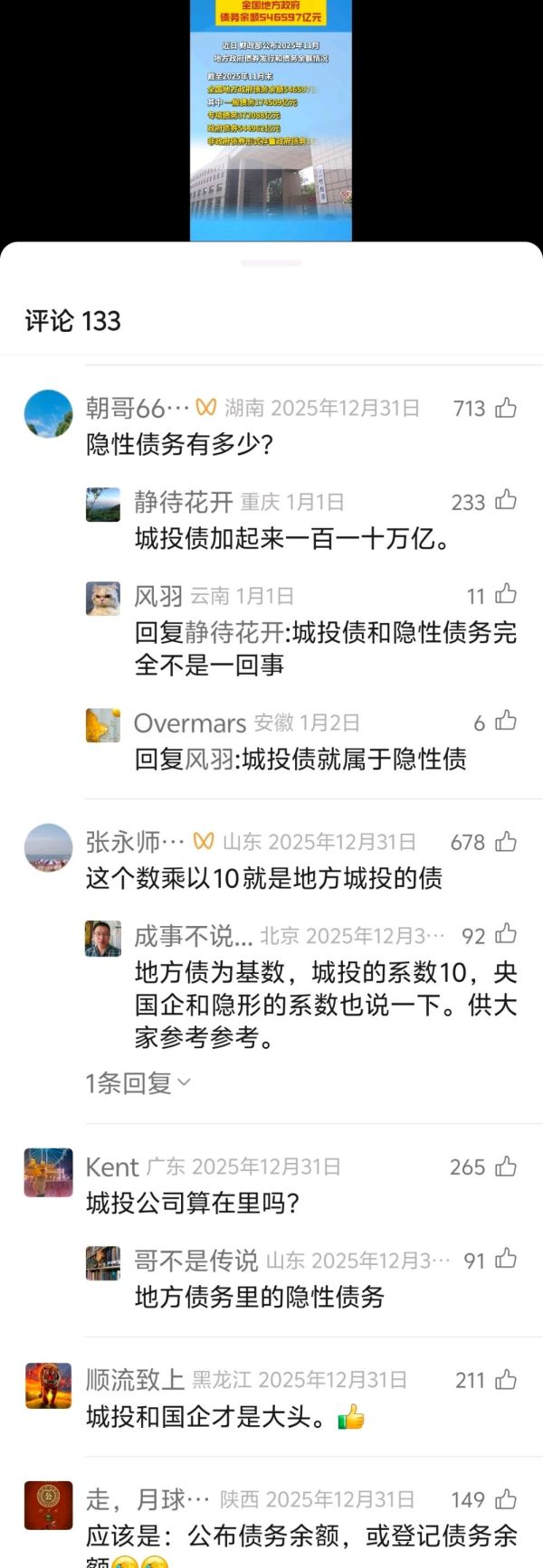543x1568 pixels.
Task: Like 静待花开's reply about 城投债
Action: pyautogui.click(x=506, y=501)
